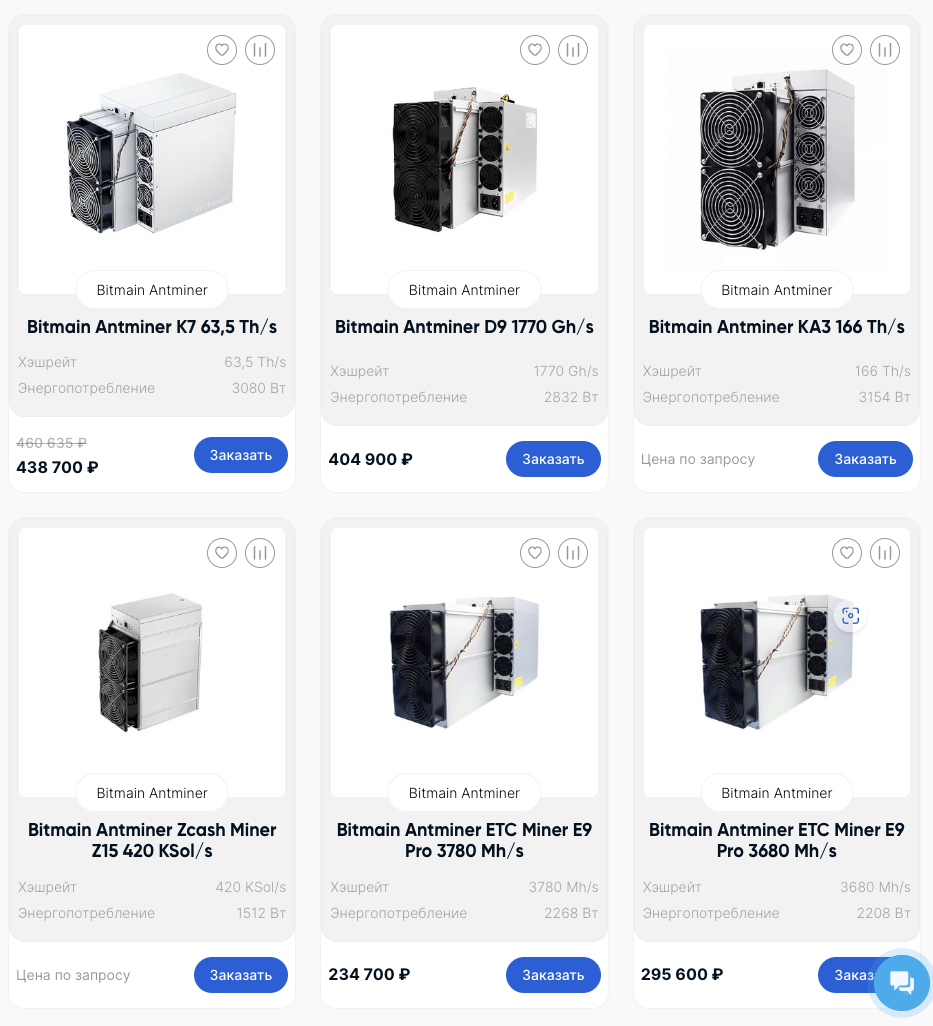Order the ETC Miner E9 Pro 3780 Mh/s
Image resolution: width=933 pixels, height=1026 pixels.
point(553,975)
